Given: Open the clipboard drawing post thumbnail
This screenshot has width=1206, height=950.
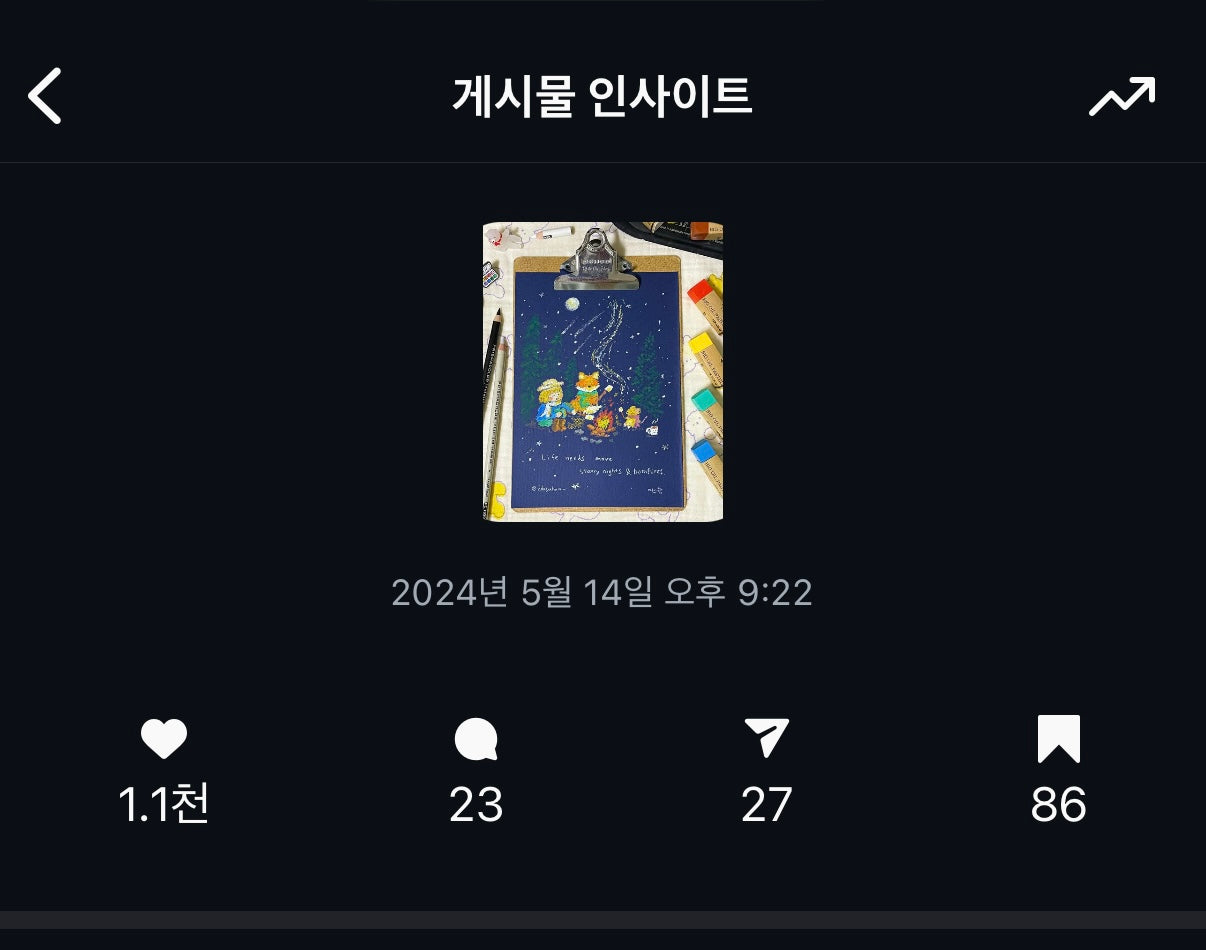Looking at the screenshot, I should [602, 371].
